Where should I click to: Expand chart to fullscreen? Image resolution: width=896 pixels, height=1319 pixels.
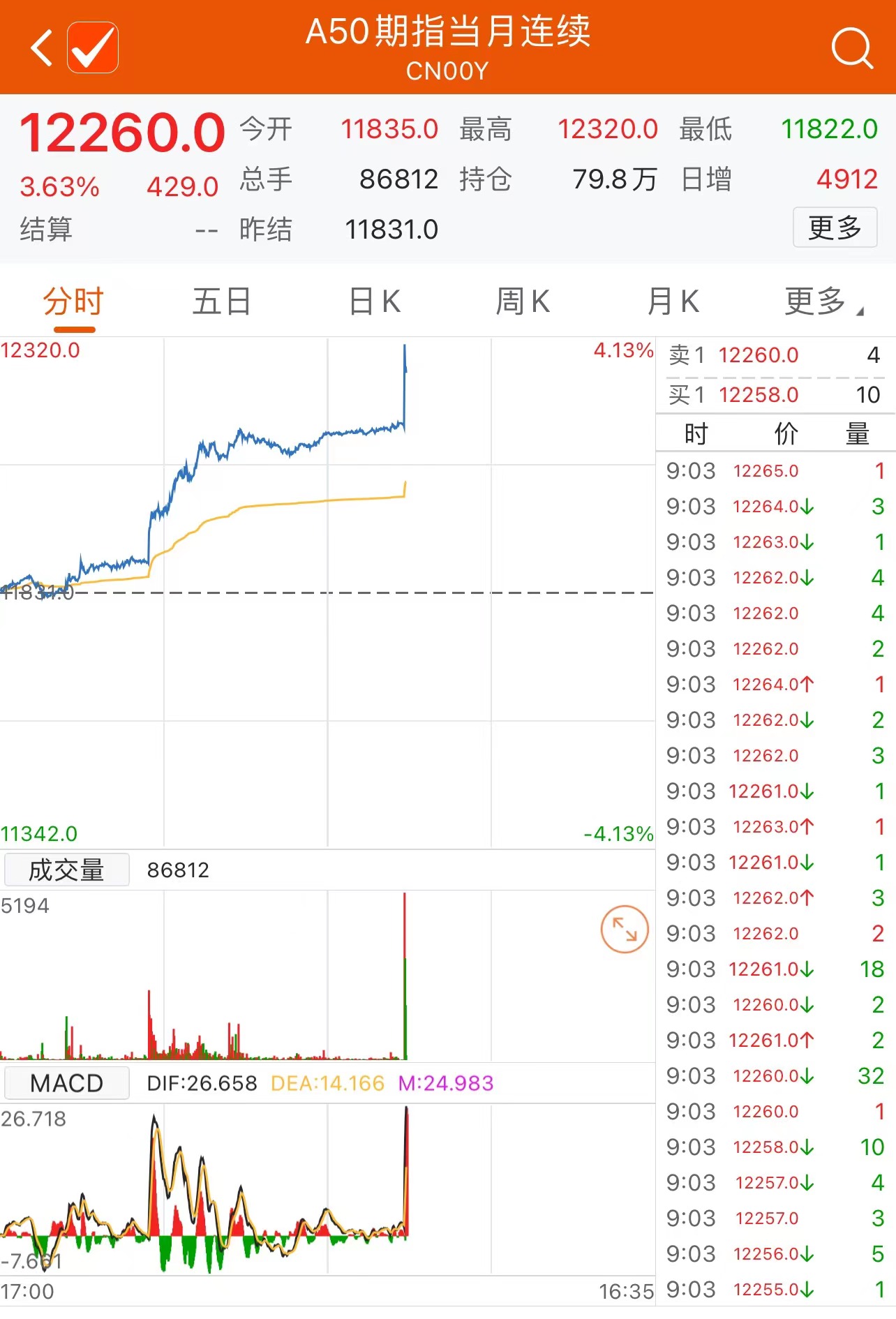tap(625, 929)
